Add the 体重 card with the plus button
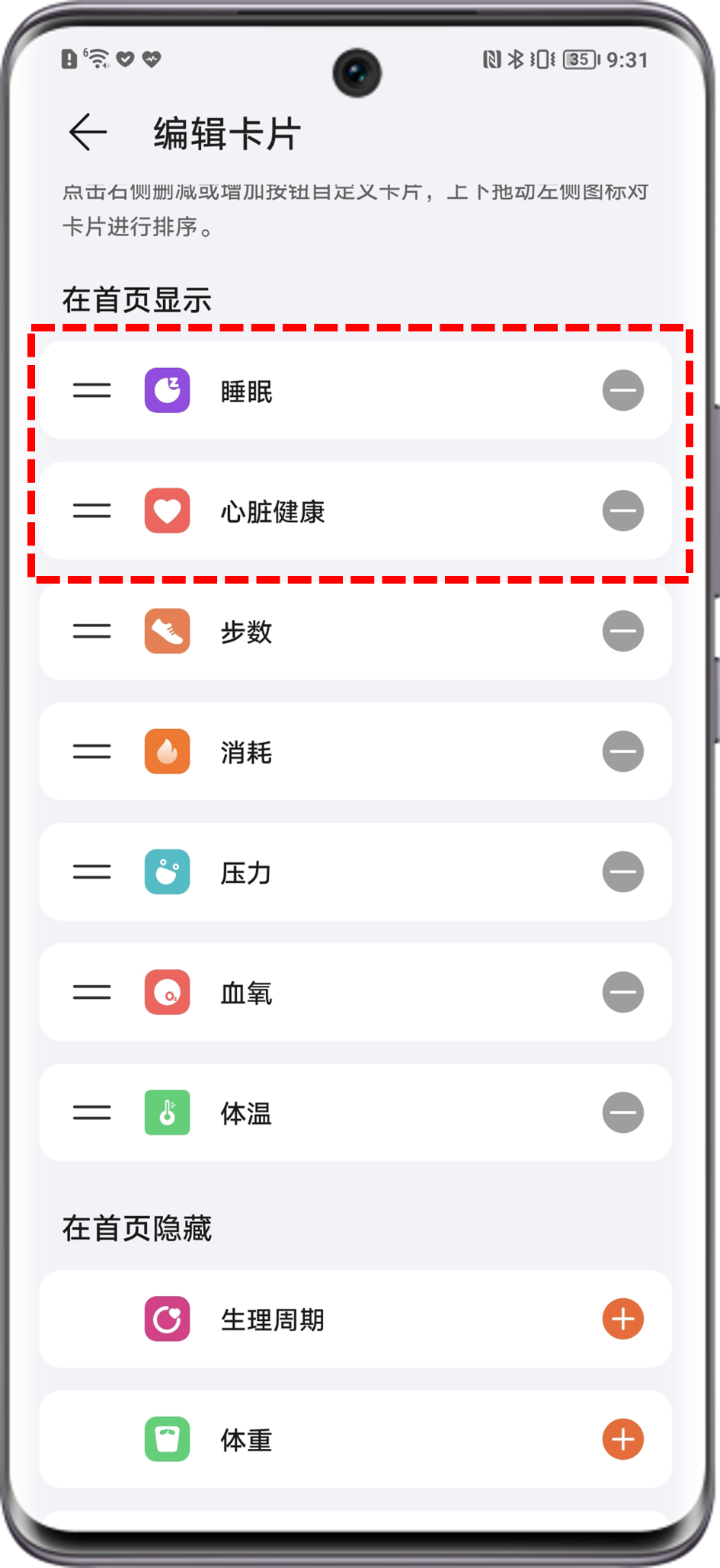The width and height of the screenshot is (720, 1568). 622,1439
